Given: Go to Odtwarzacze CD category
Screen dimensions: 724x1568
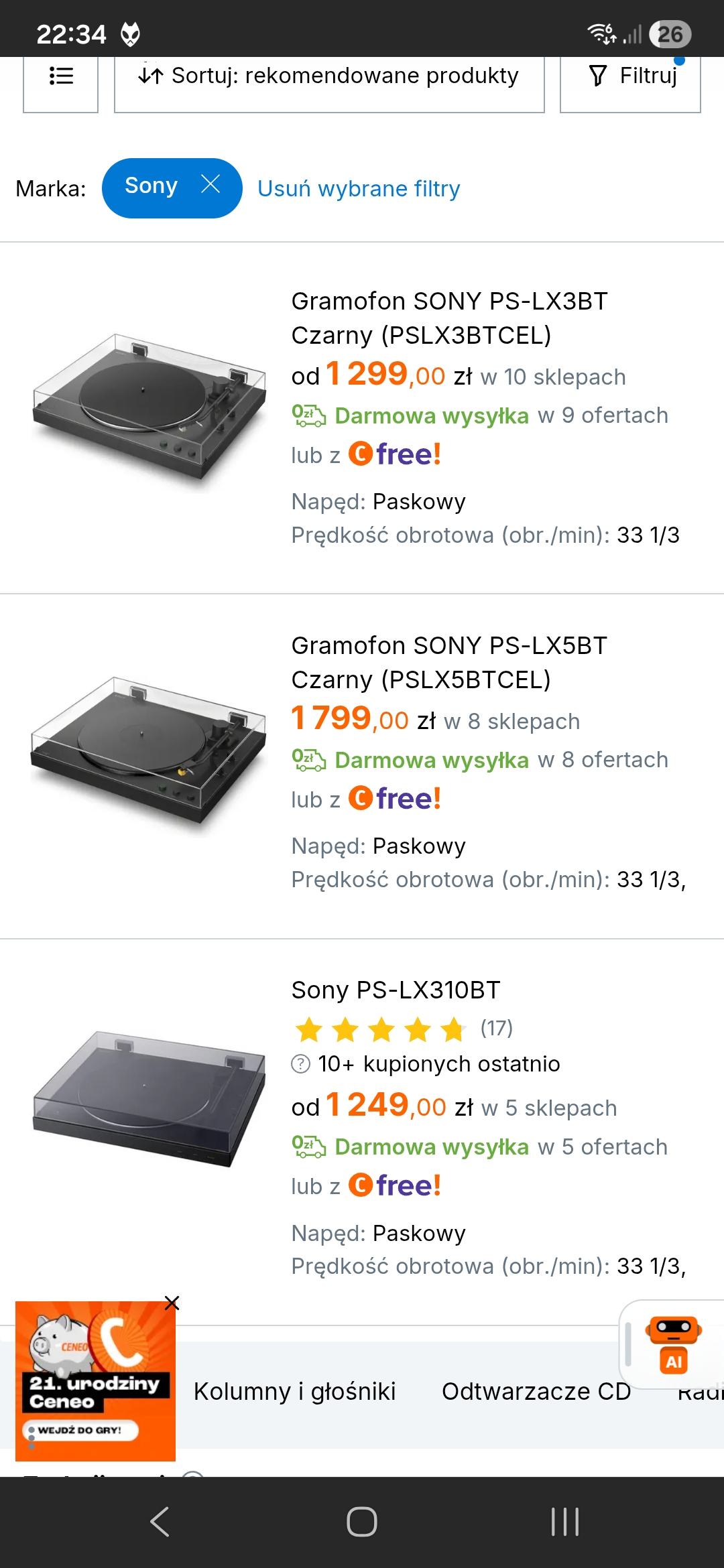Looking at the screenshot, I should tap(536, 1392).
